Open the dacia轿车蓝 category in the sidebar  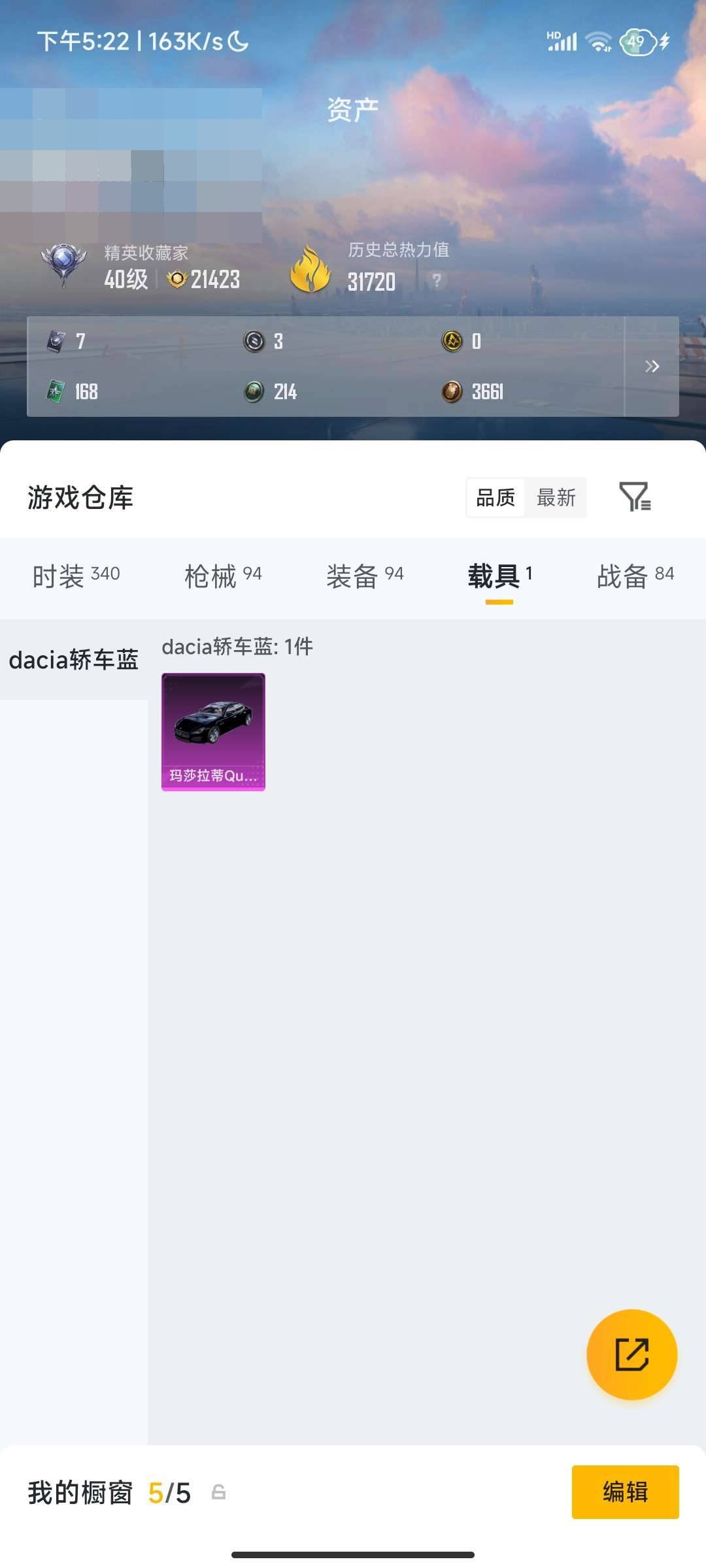(73, 661)
